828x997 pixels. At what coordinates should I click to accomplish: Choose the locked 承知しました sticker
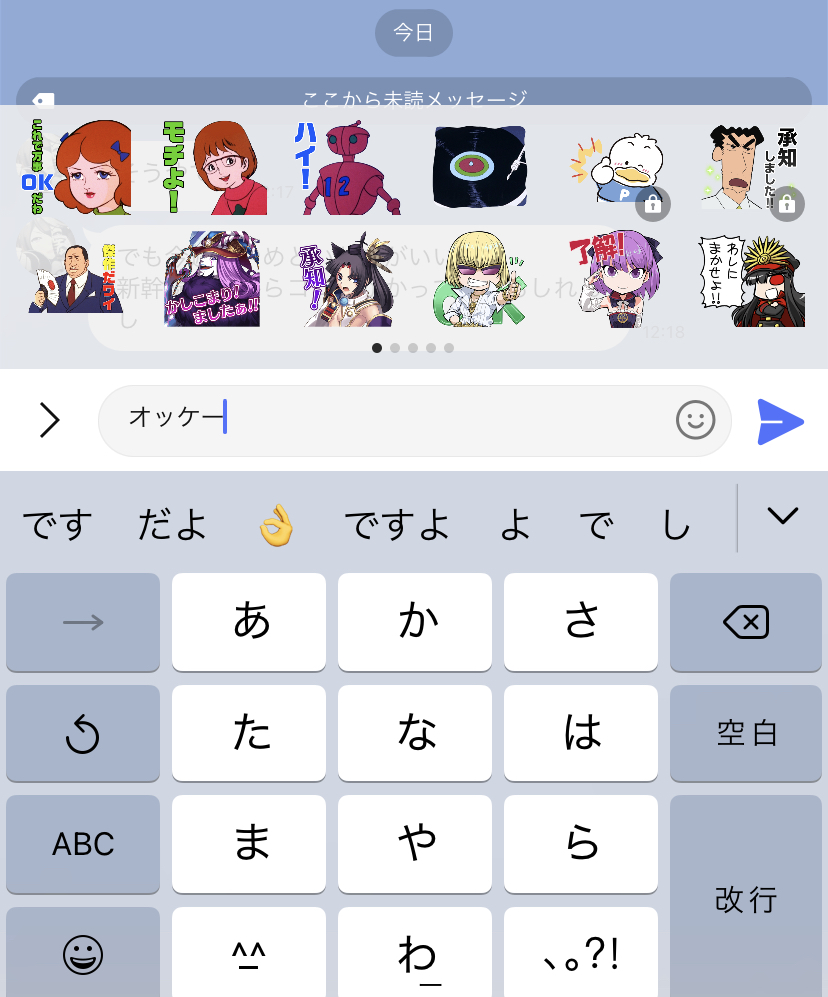[x=756, y=170]
